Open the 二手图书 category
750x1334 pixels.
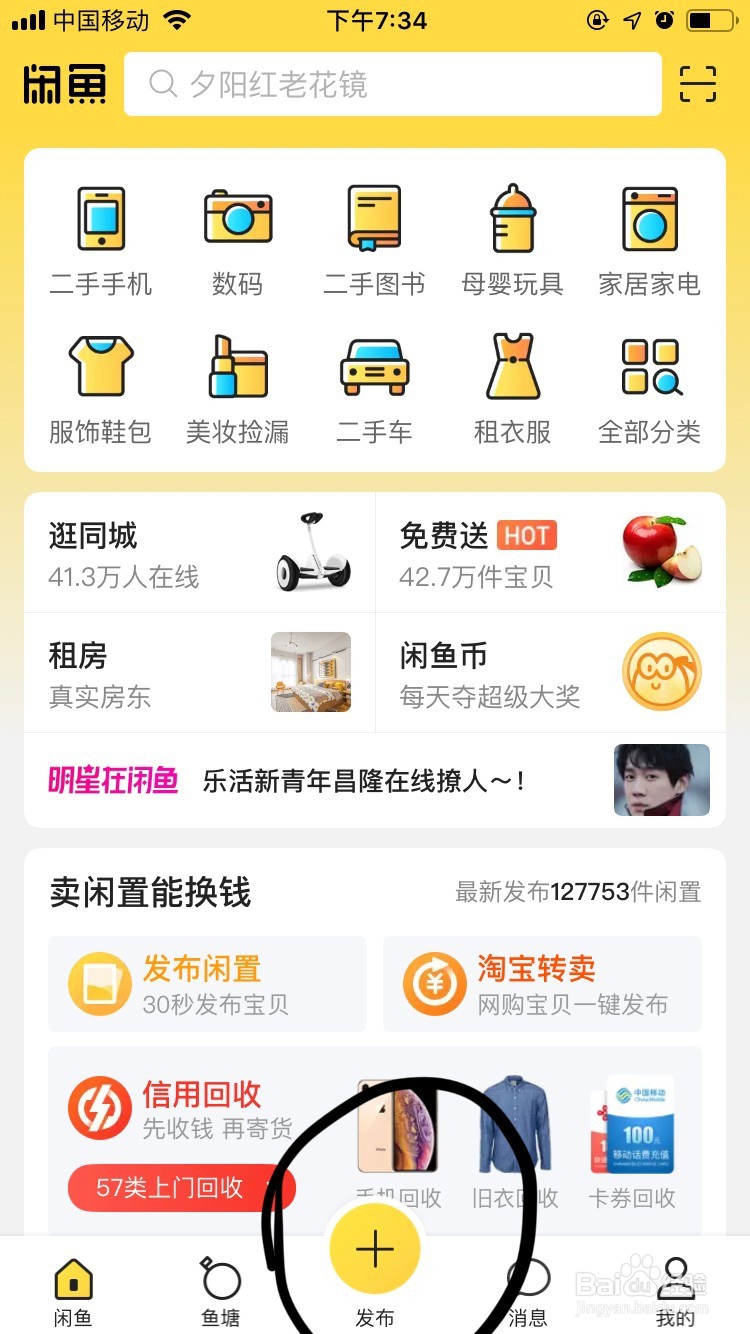(x=374, y=241)
